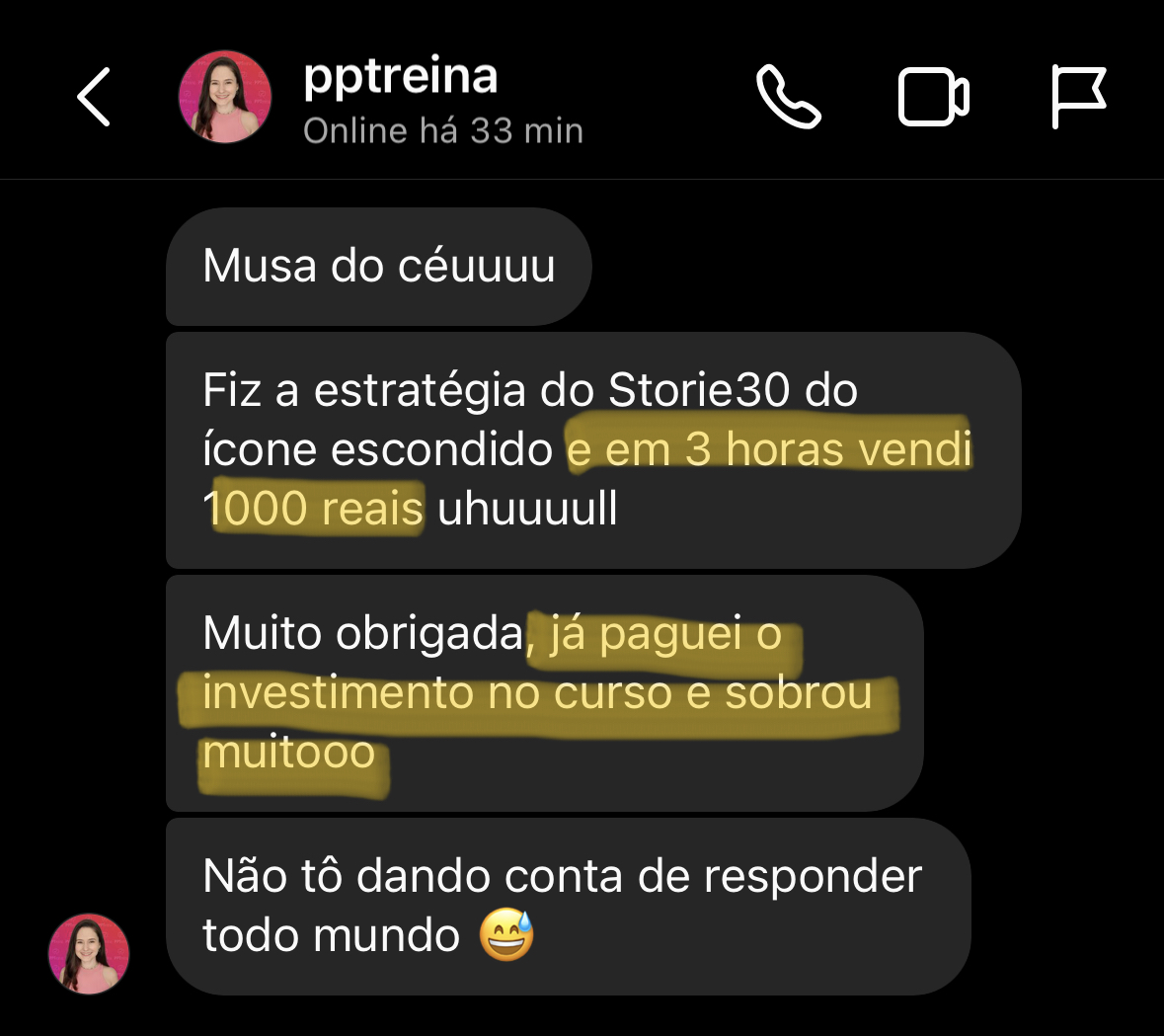Start a voice call with pptreina
This screenshot has width=1164, height=1036.
click(x=788, y=97)
